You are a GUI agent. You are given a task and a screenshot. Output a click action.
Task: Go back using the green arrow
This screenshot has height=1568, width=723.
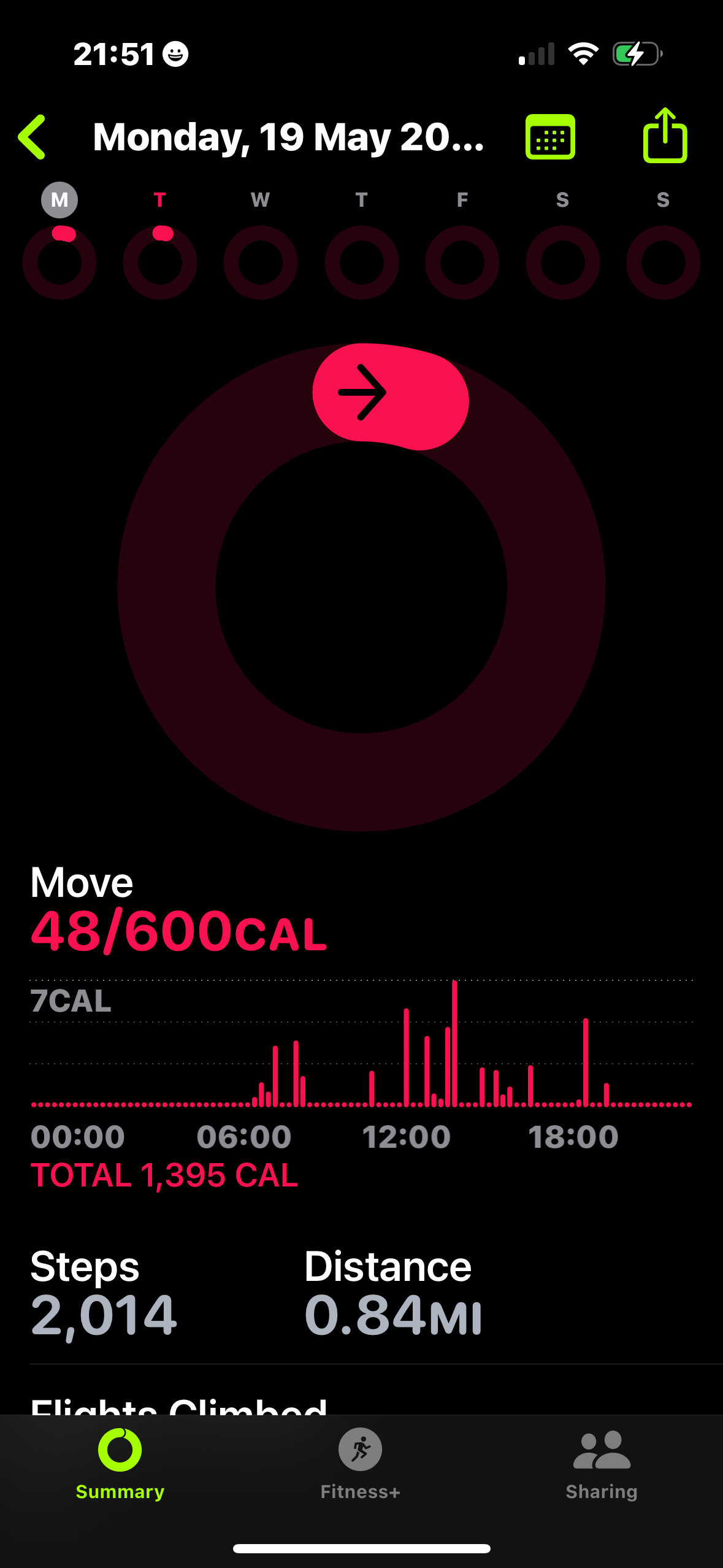(32, 137)
